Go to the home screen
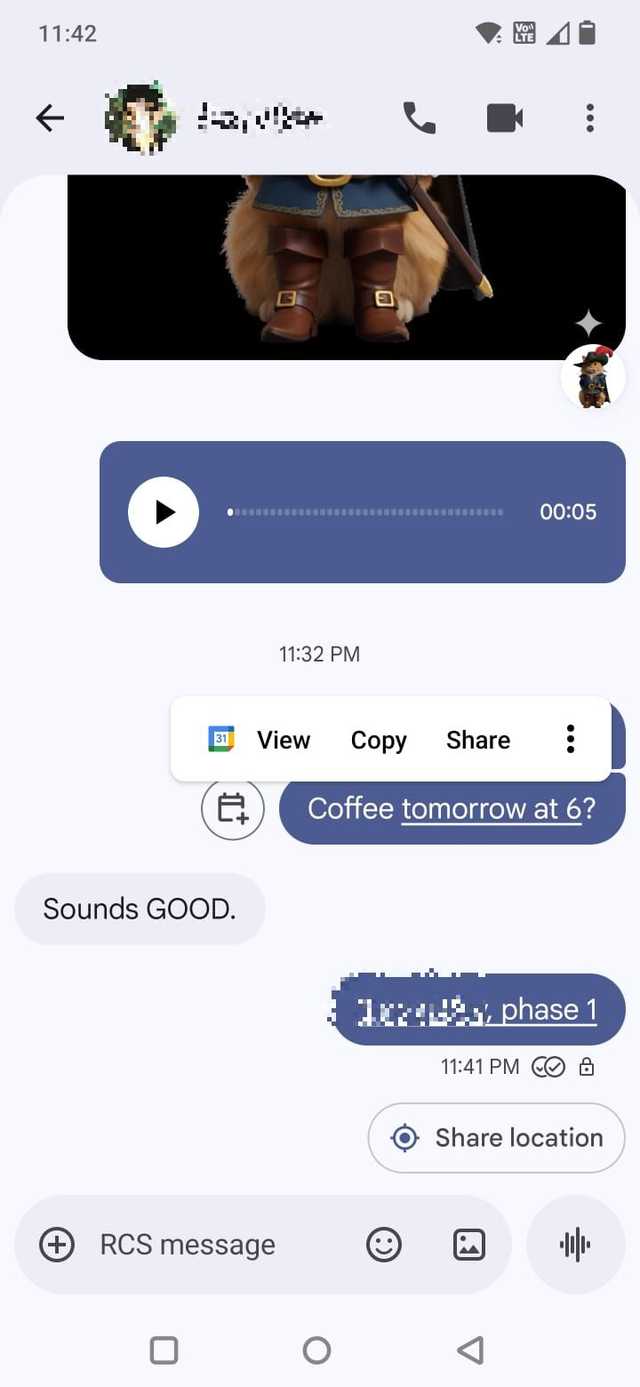This screenshot has width=640, height=1387. pos(317,1351)
